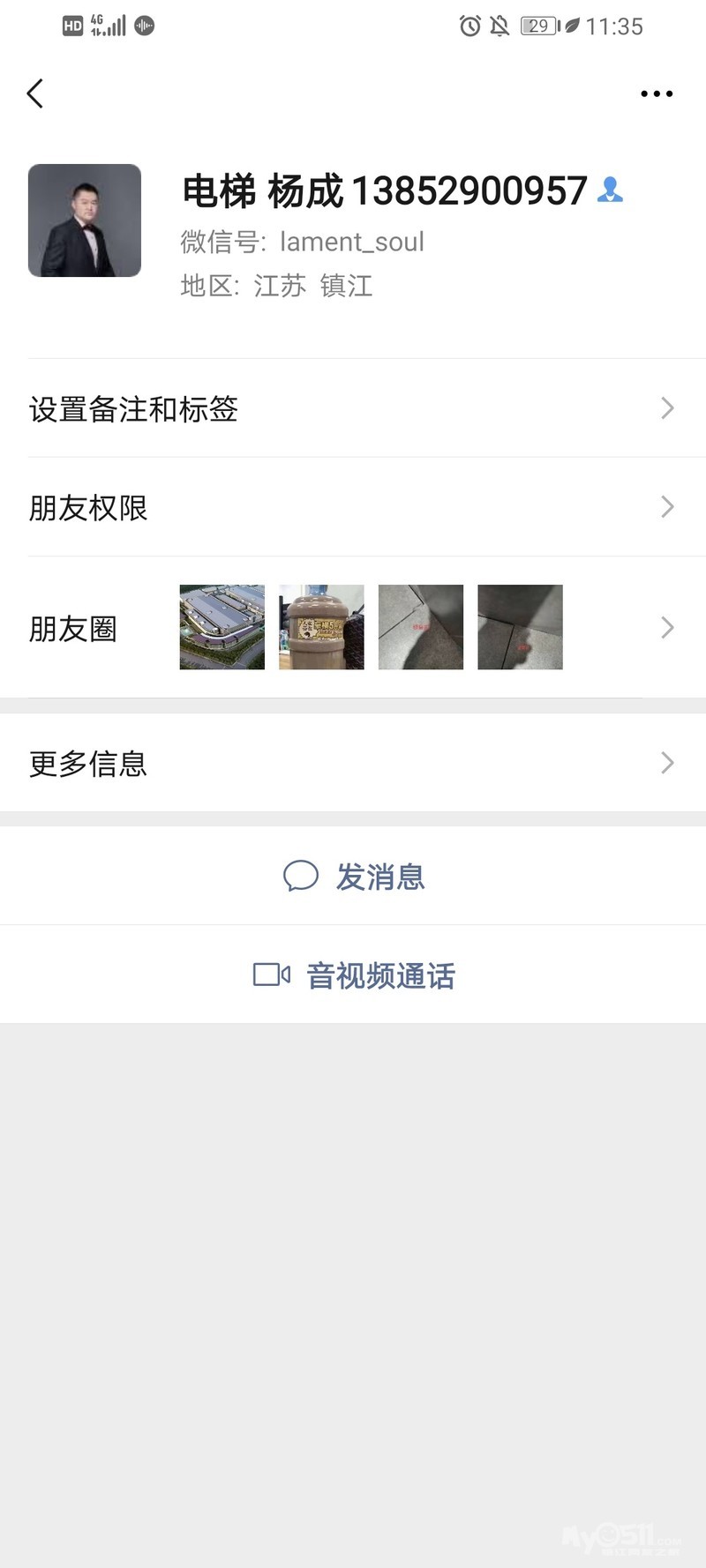This screenshot has height=1568, width=706.
Task: Start 音视频通话 voice or video call
Action: 355,975
